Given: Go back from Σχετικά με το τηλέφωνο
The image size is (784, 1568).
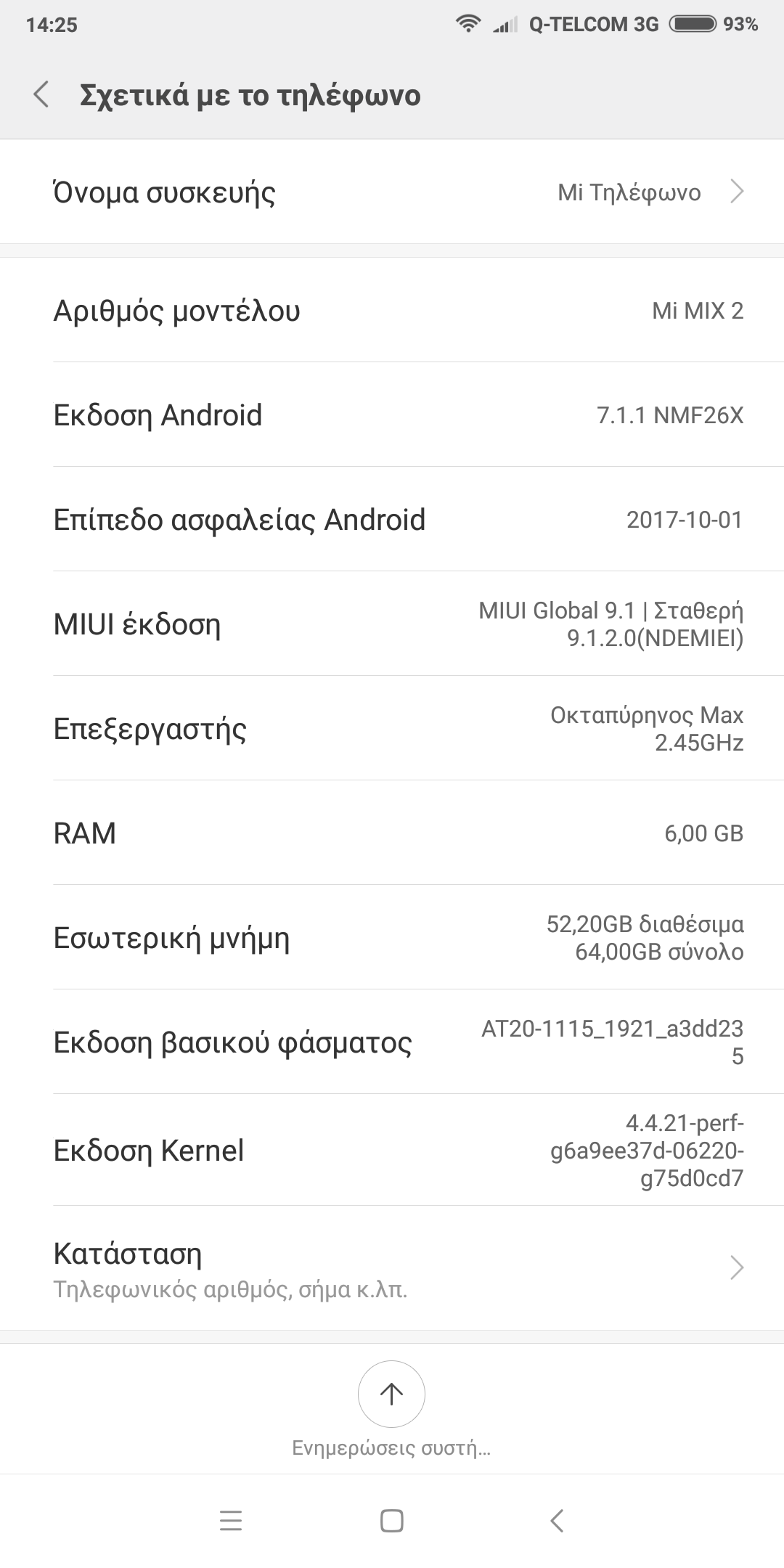Looking at the screenshot, I should click(x=42, y=95).
